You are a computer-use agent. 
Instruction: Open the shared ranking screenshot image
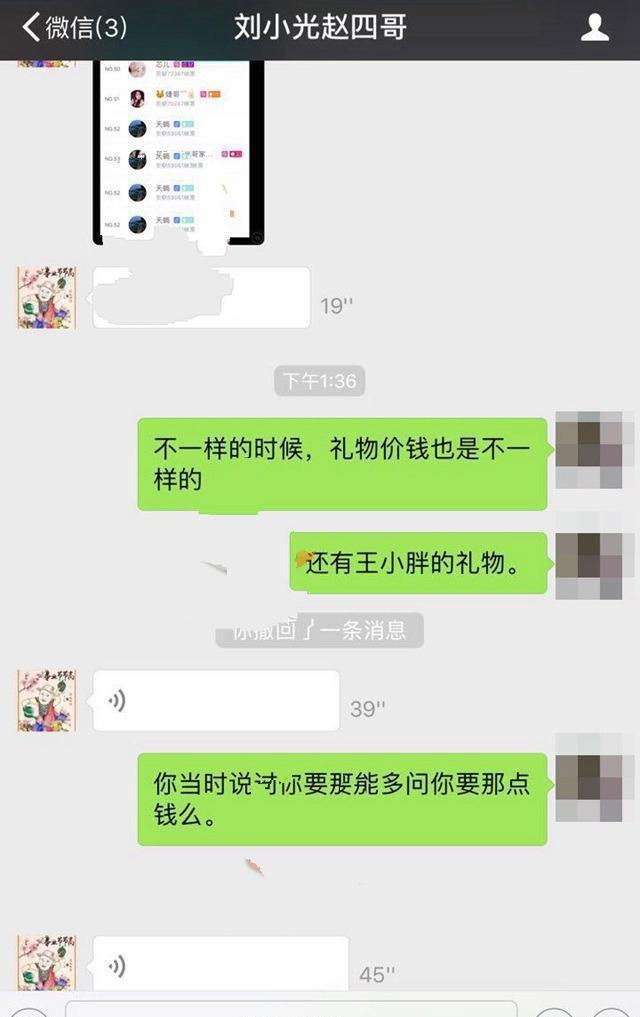click(x=179, y=150)
